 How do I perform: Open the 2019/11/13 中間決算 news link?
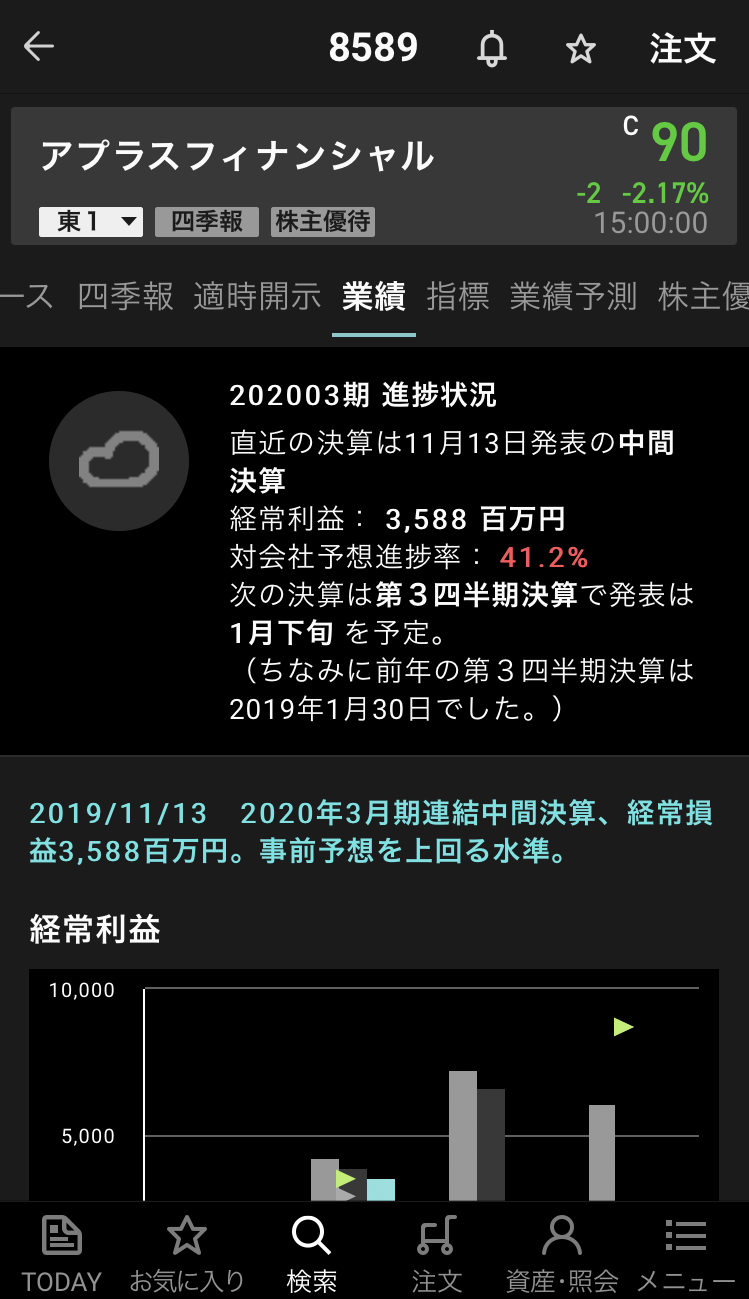(370, 832)
